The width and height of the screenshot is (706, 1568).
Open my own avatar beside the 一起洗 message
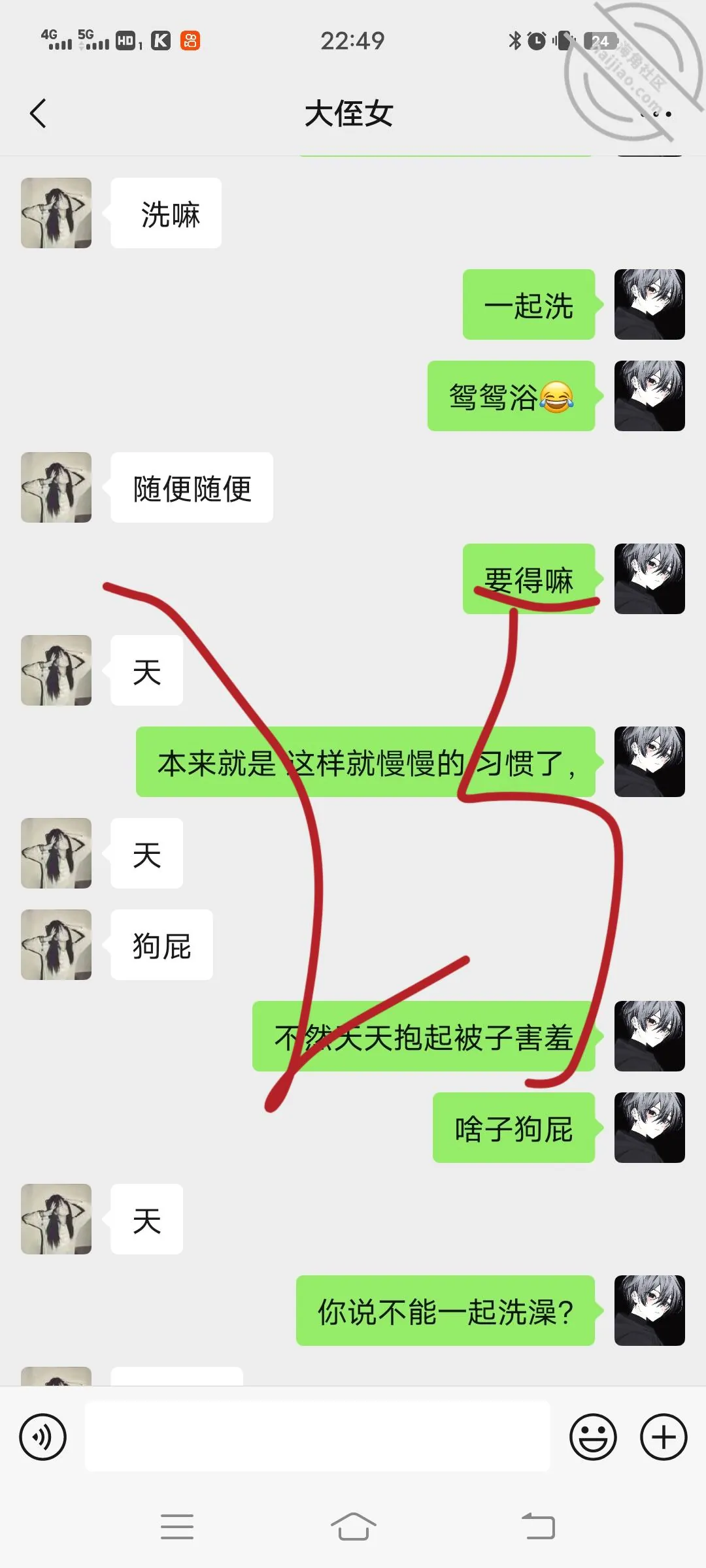[650, 304]
